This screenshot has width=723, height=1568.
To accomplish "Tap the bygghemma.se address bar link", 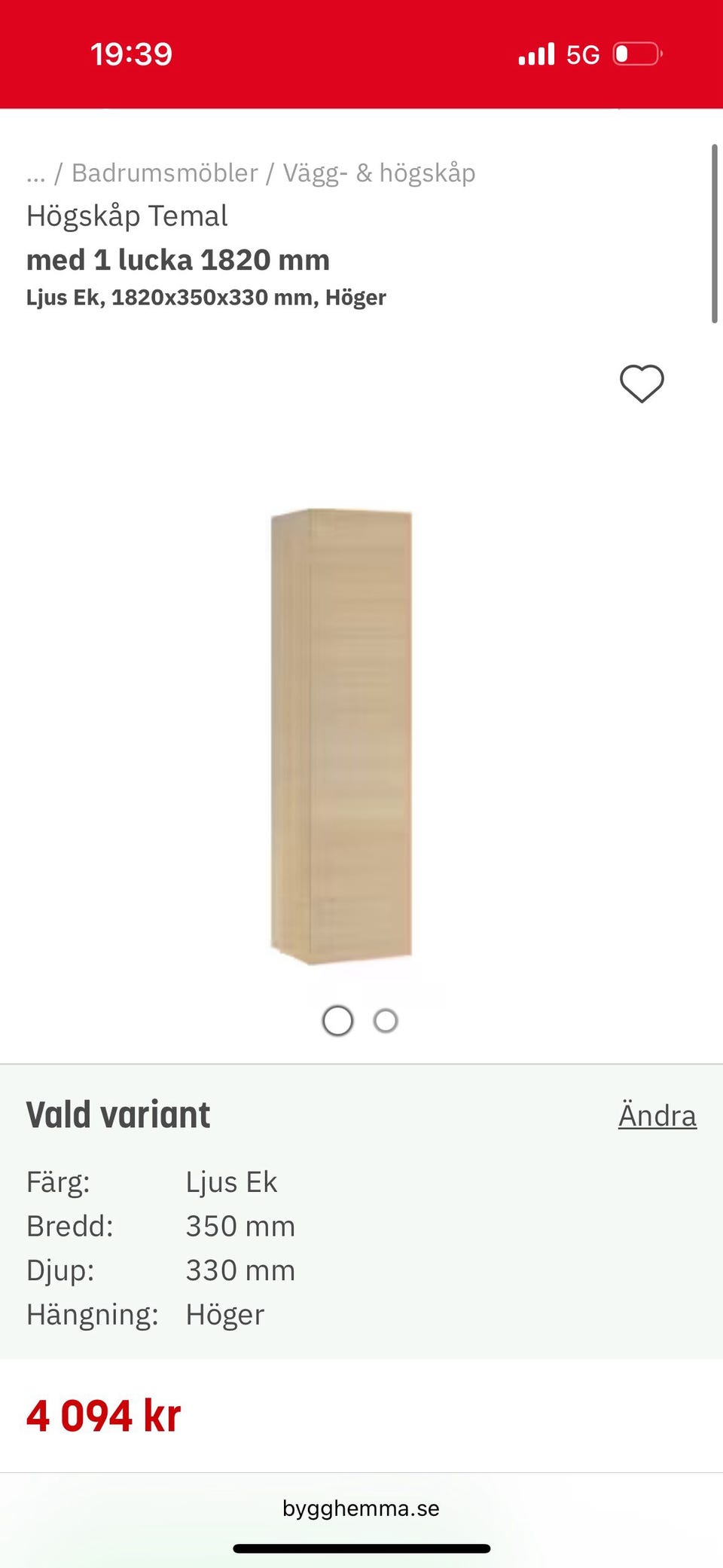I will point(361,1508).
